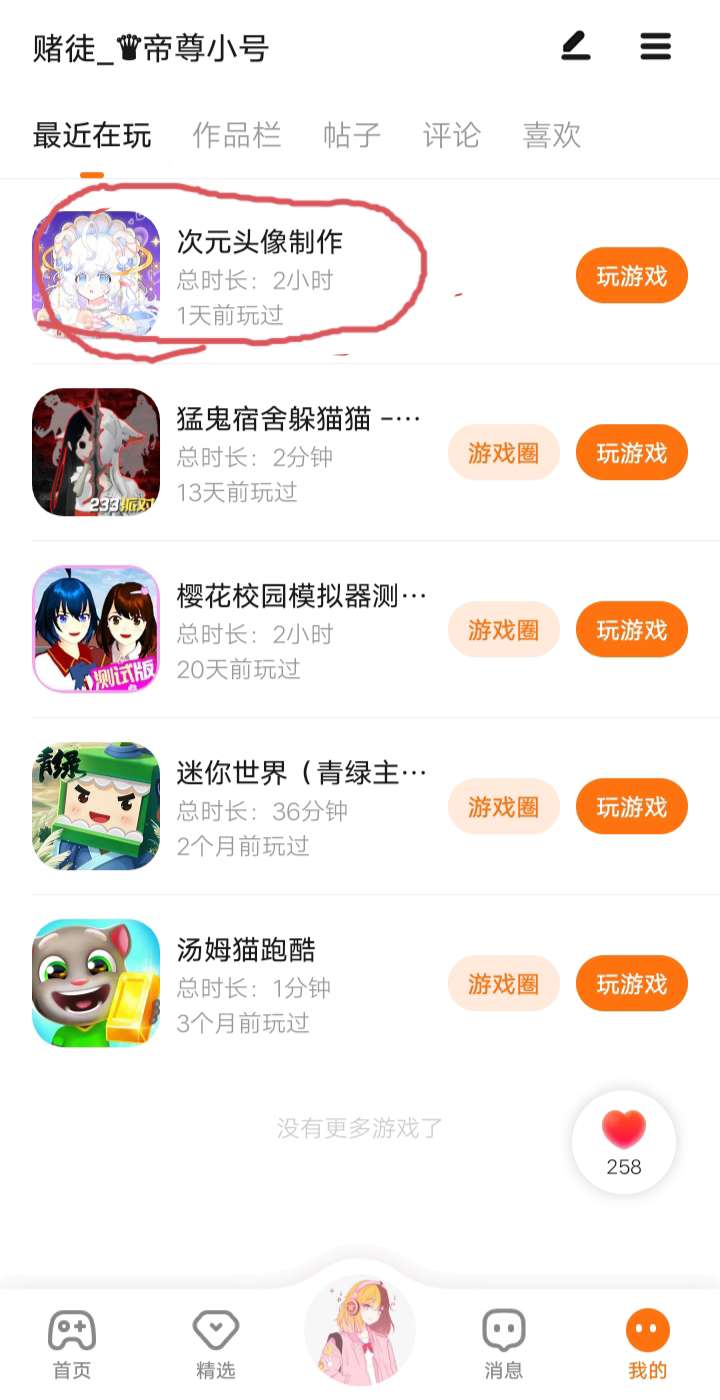Image resolution: width=720 pixels, height=1400 pixels.
Task: Open 游戏圈 for 汤姆猫跑酷
Action: click(503, 984)
